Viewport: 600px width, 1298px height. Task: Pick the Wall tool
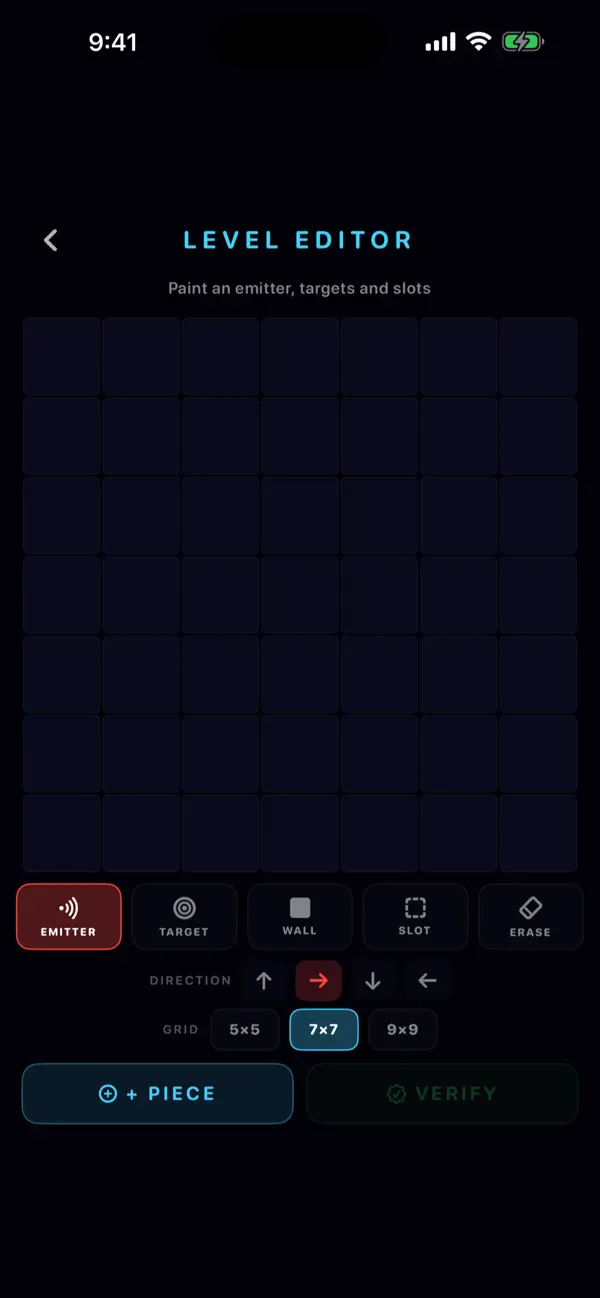[300, 916]
